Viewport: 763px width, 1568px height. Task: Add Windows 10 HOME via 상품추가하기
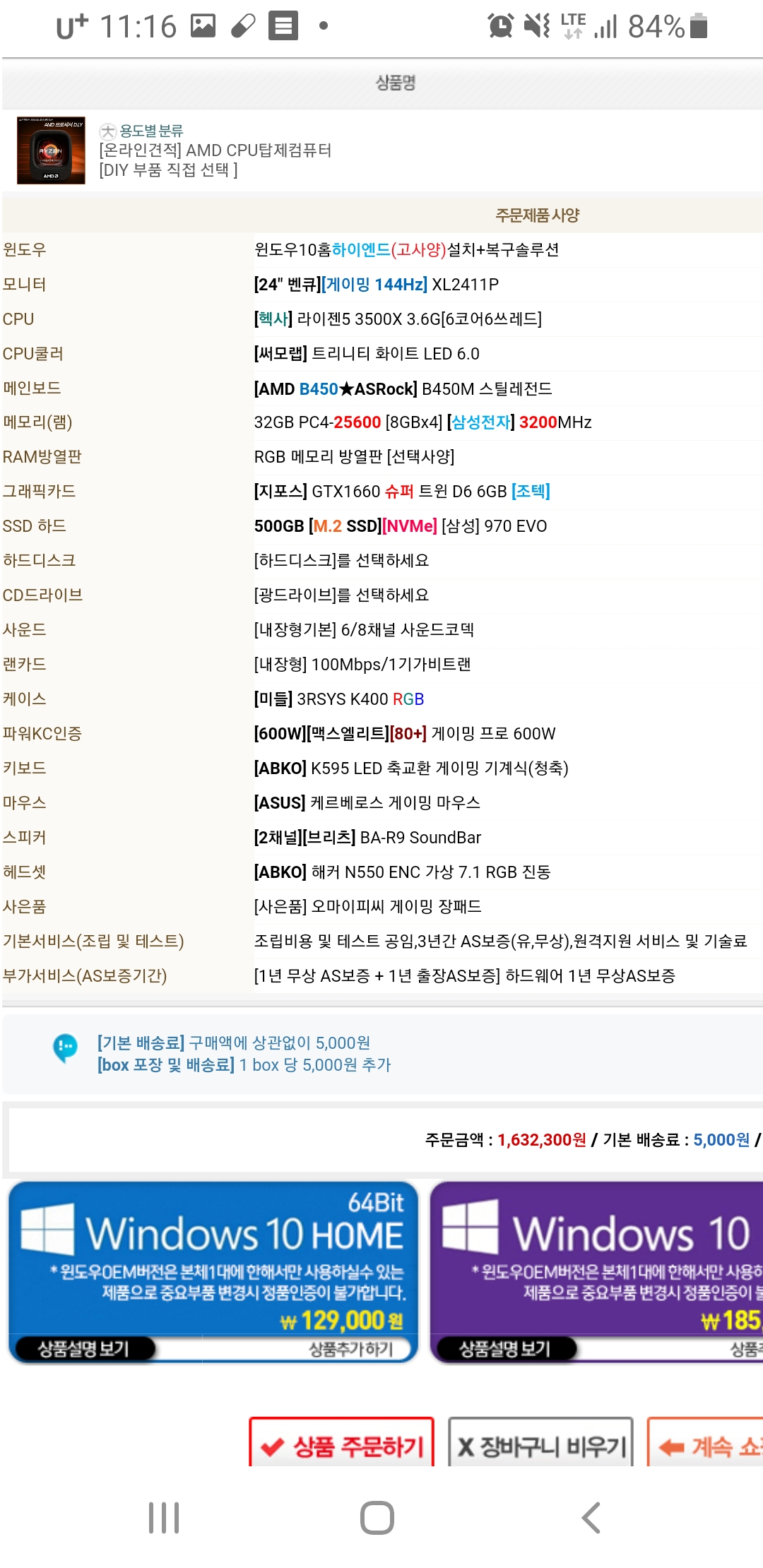351,1349
